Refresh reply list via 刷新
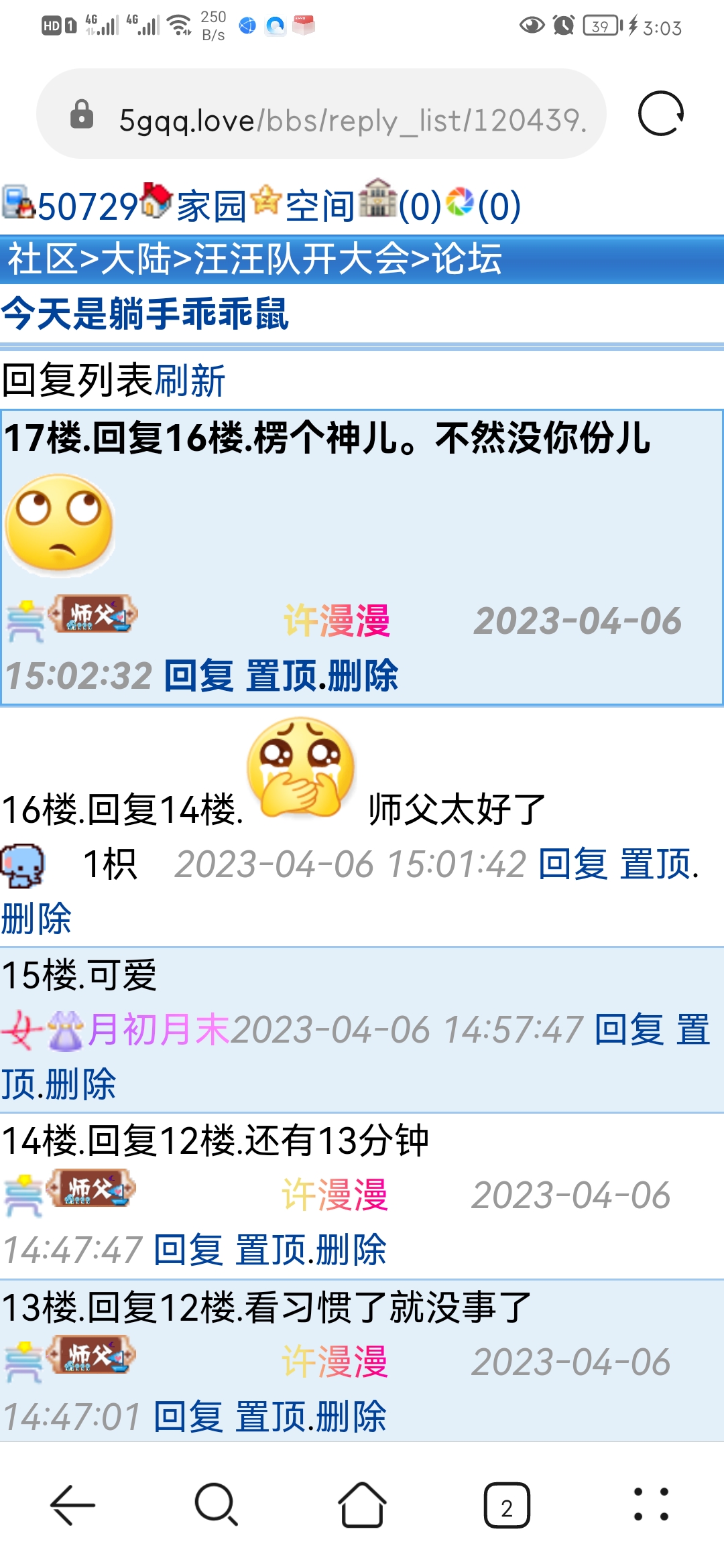The width and height of the screenshot is (724, 1568). 190,381
